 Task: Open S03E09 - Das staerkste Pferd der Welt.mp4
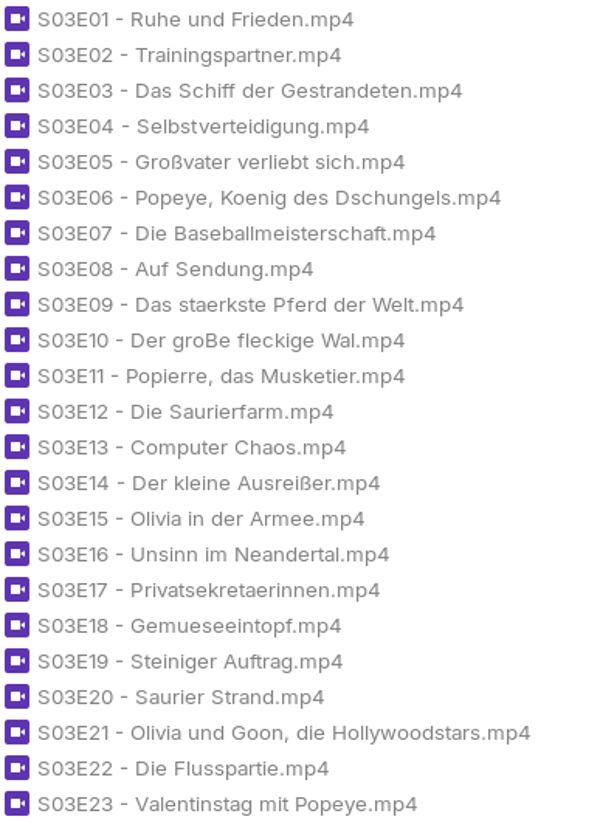point(250,305)
